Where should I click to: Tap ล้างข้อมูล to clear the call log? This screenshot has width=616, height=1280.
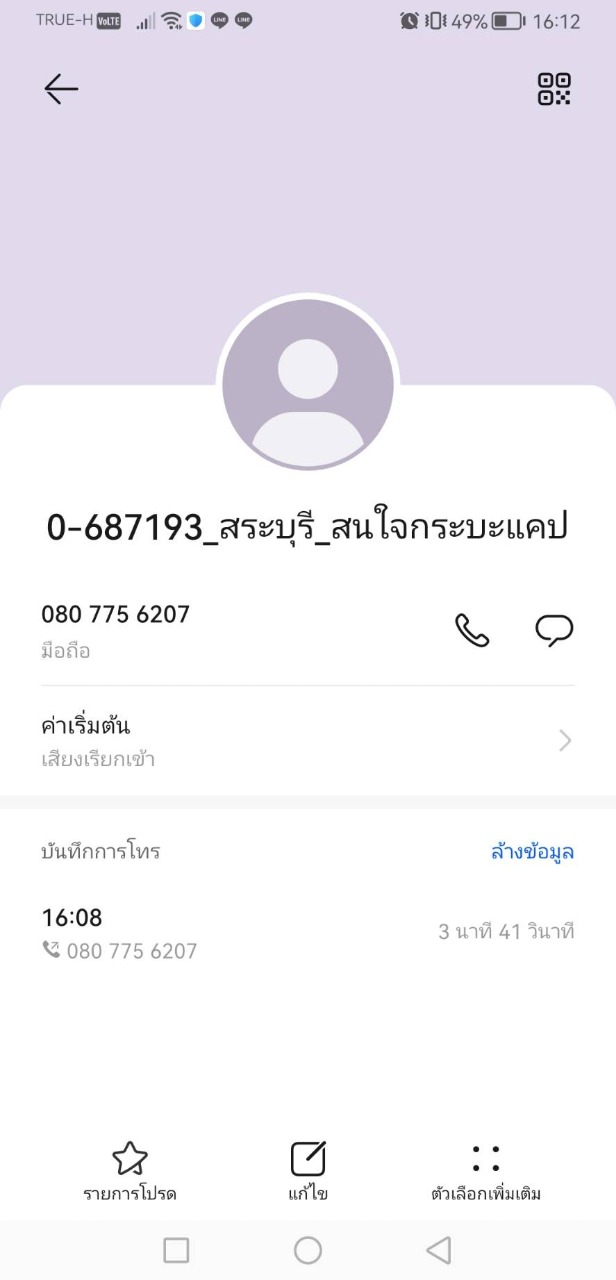point(532,852)
